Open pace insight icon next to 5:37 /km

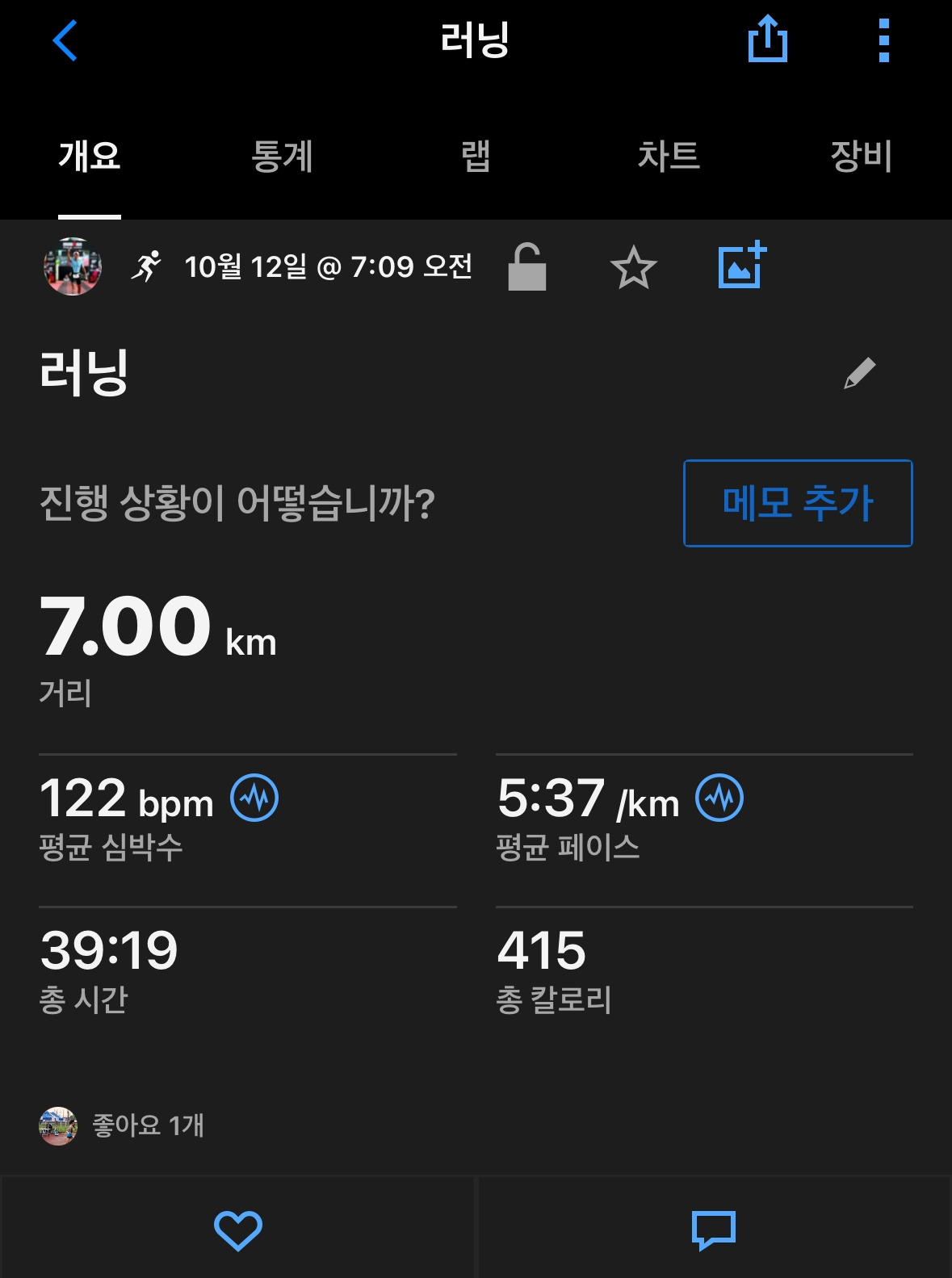tap(719, 798)
